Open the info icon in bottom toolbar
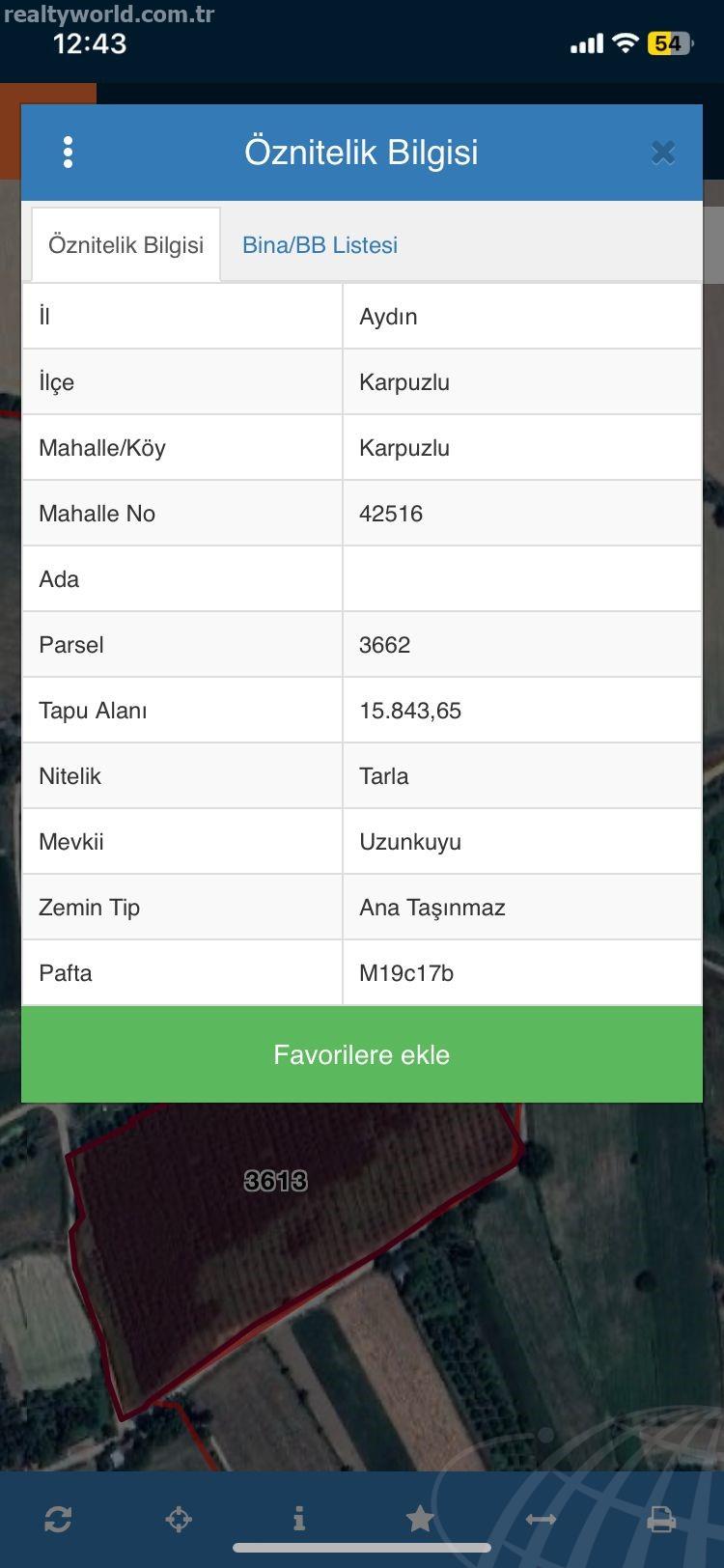The image size is (724, 1568). 299,1519
